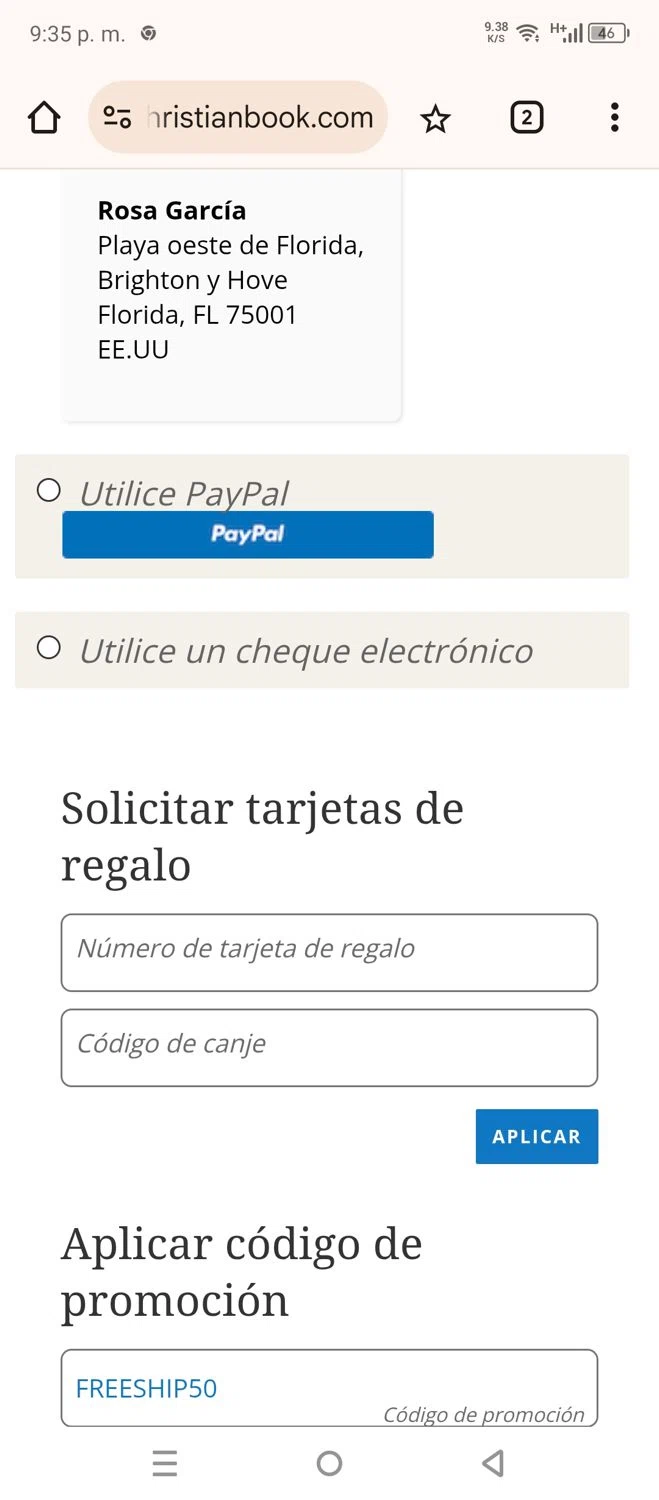Tap the Código de canje field
This screenshot has height=1500, width=659.
[x=329, y=1047]
